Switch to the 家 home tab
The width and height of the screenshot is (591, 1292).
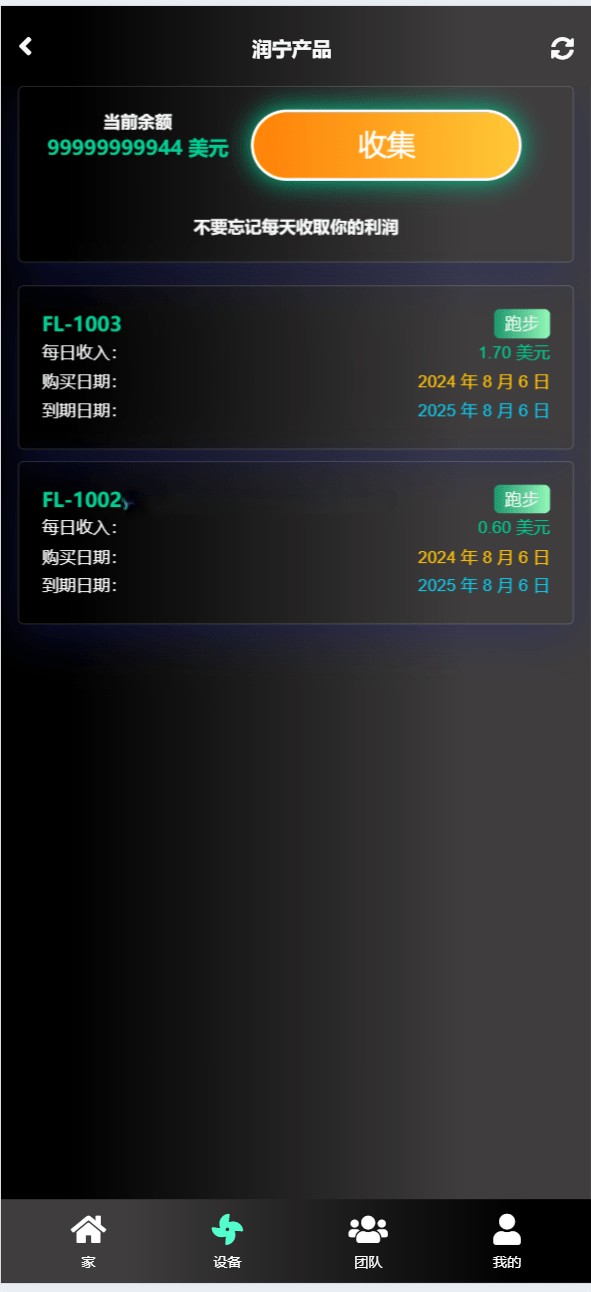point(89,1240)
